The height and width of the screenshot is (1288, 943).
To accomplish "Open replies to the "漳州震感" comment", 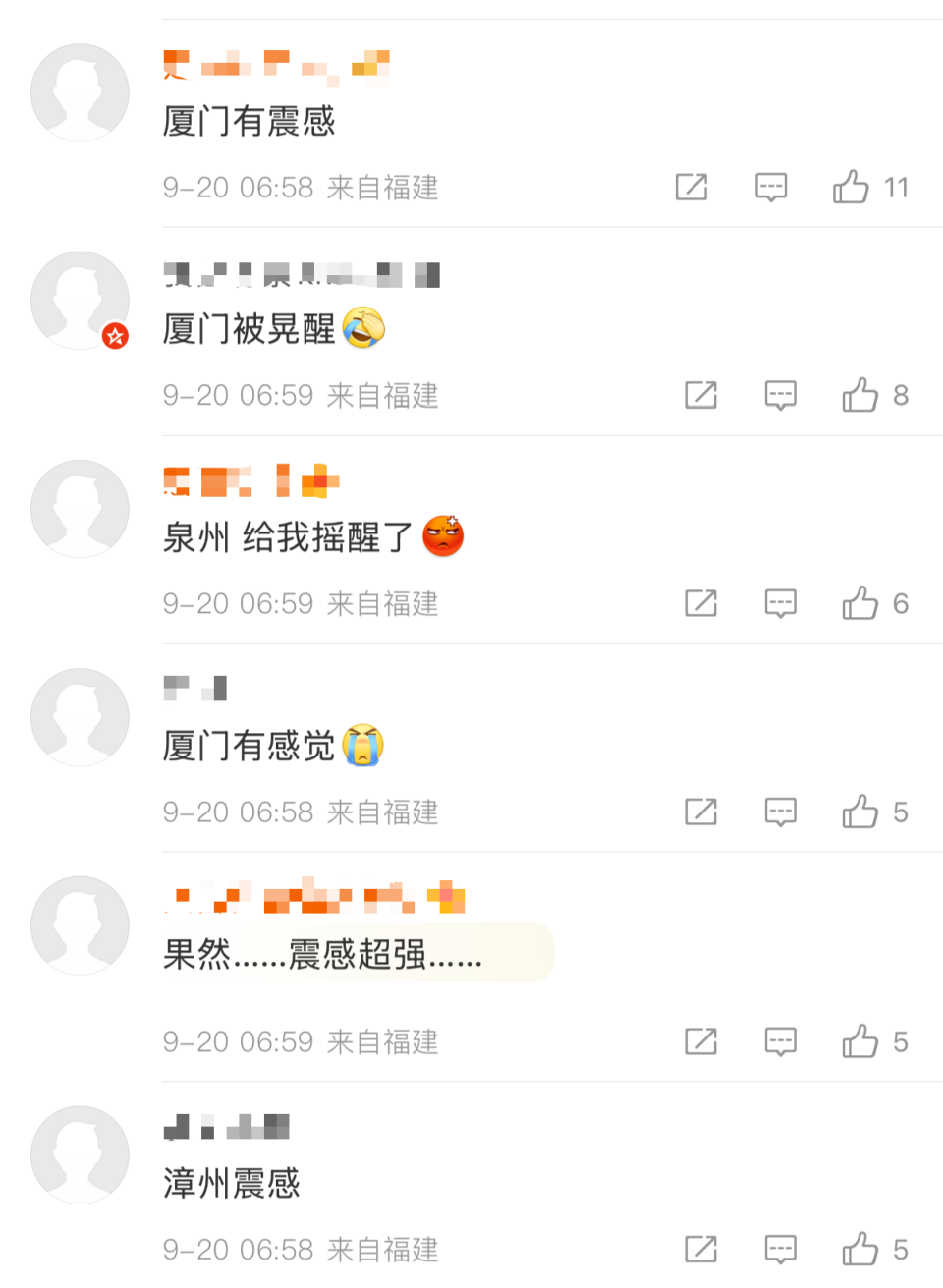I will click(779, 1250).
